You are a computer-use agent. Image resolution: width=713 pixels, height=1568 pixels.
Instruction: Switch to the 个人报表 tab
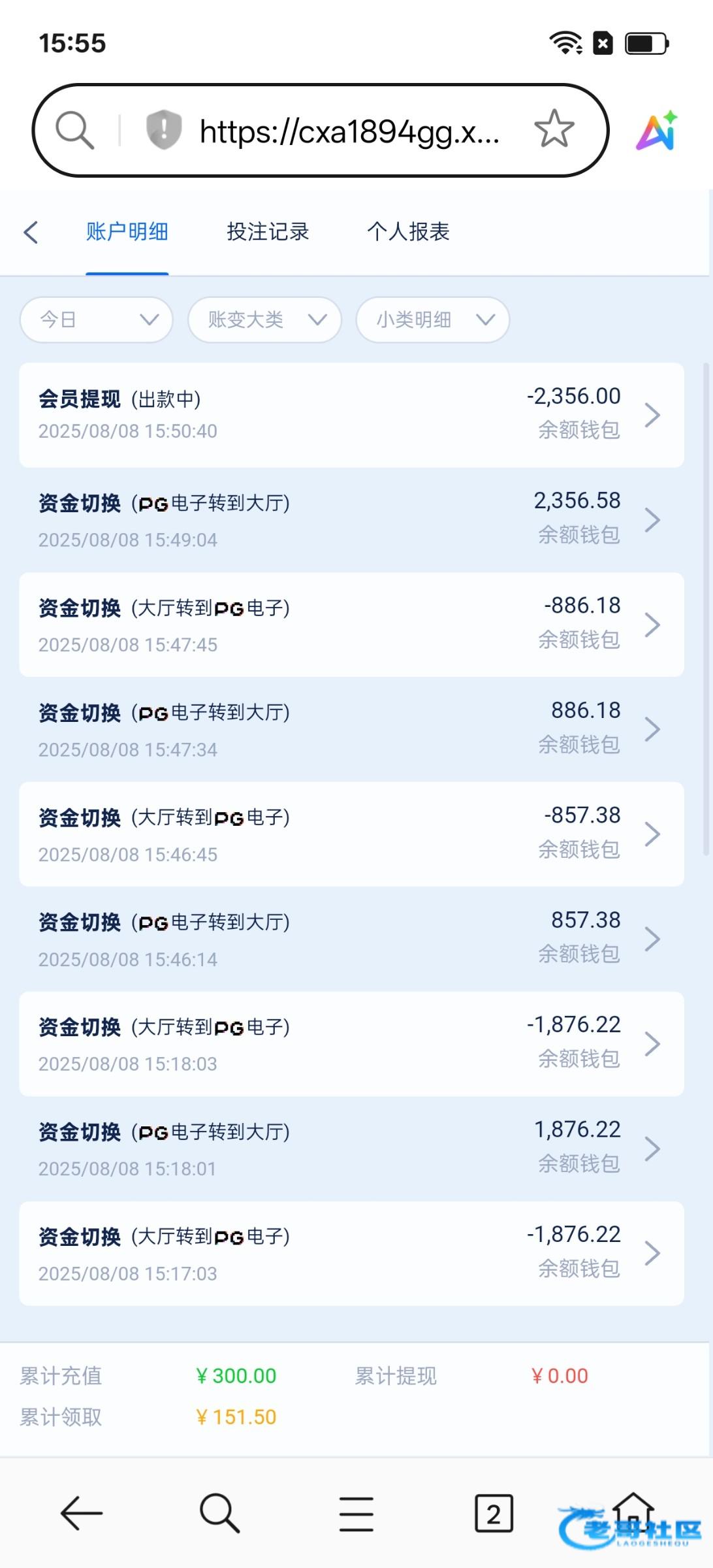(408, 232)
